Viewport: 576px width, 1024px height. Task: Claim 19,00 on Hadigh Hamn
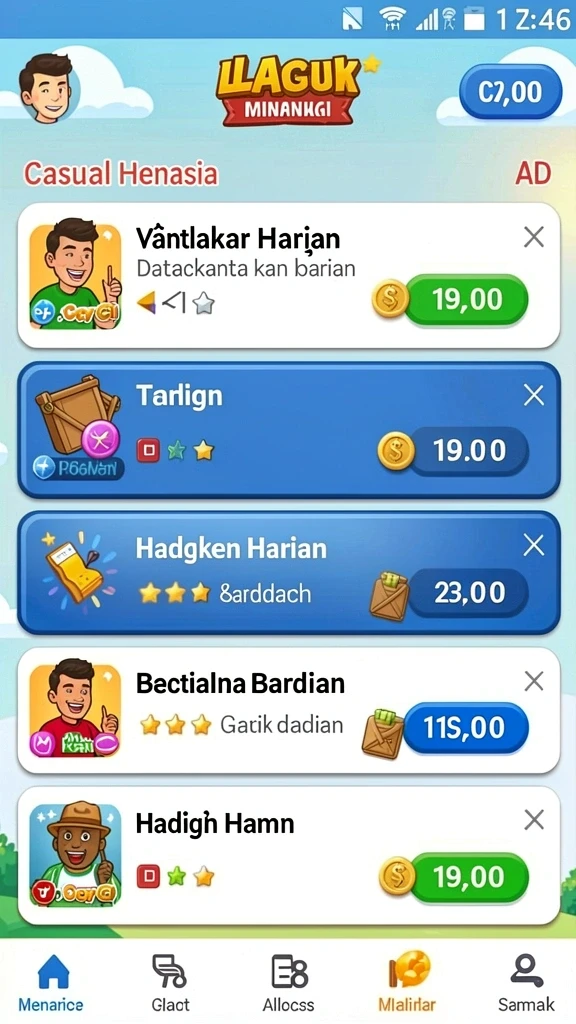[469, 877]
